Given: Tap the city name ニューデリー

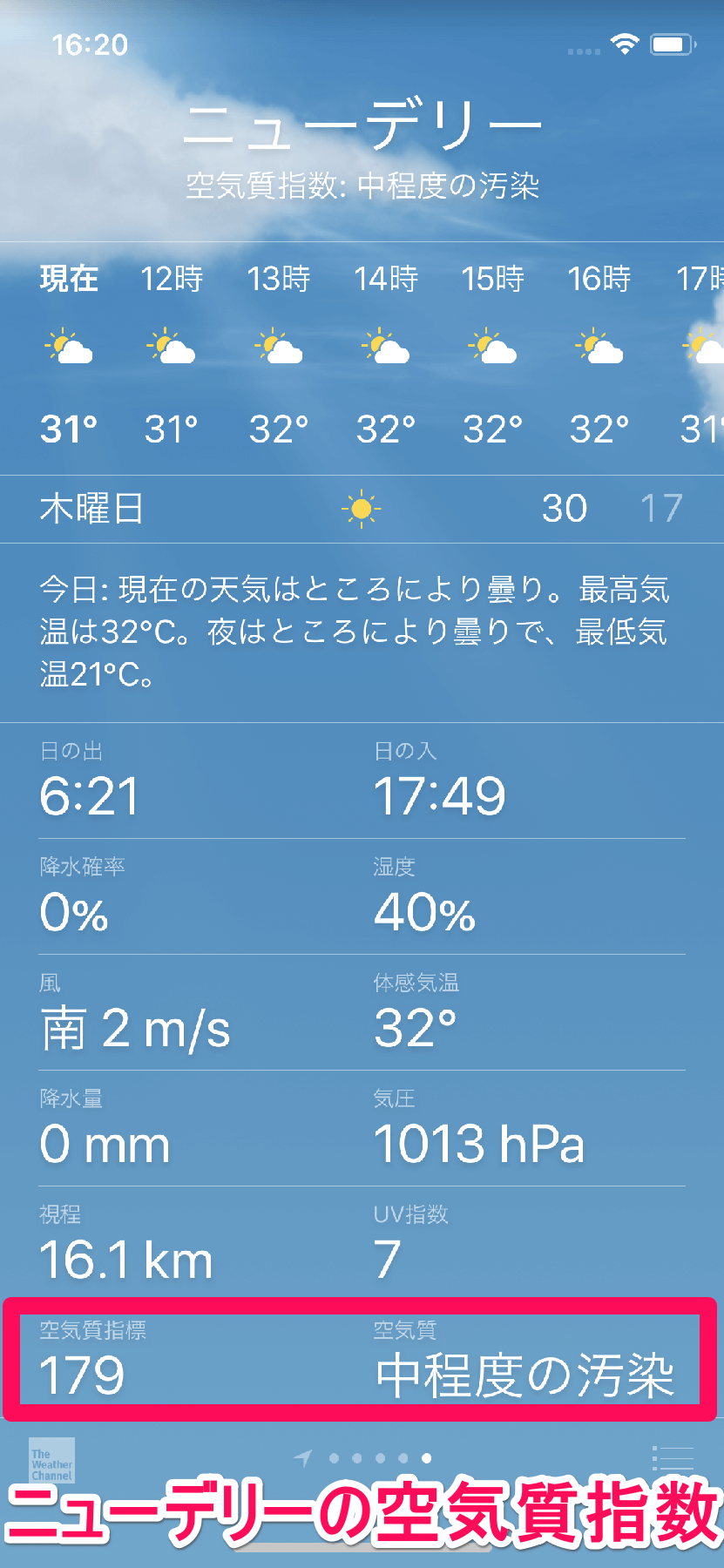Looking at the screenshot, I should [362, 122].
